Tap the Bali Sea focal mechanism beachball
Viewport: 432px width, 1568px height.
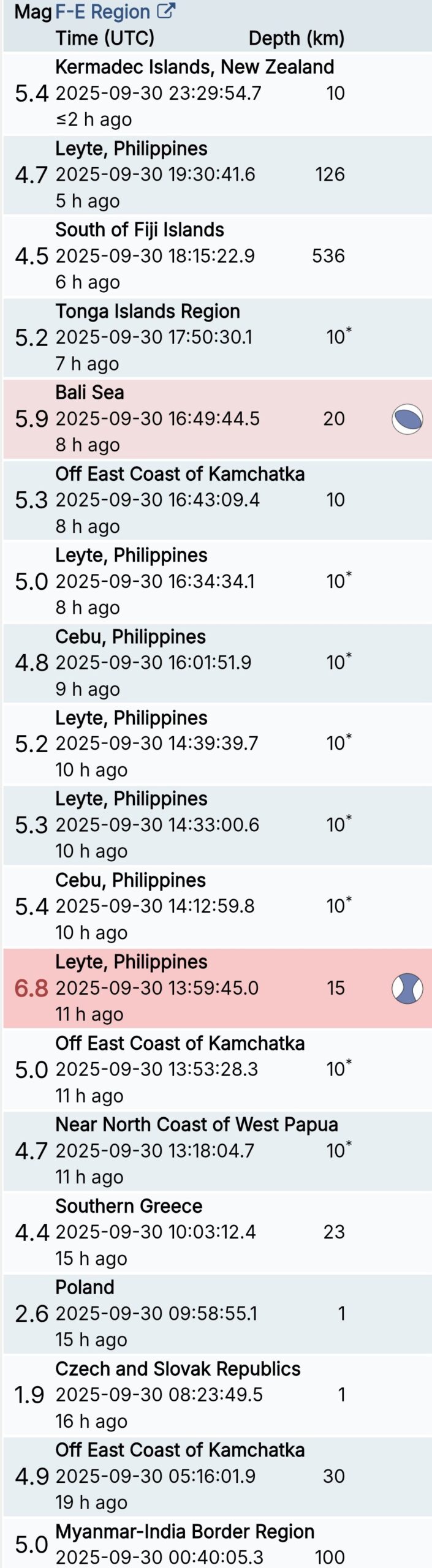[407, 420]
